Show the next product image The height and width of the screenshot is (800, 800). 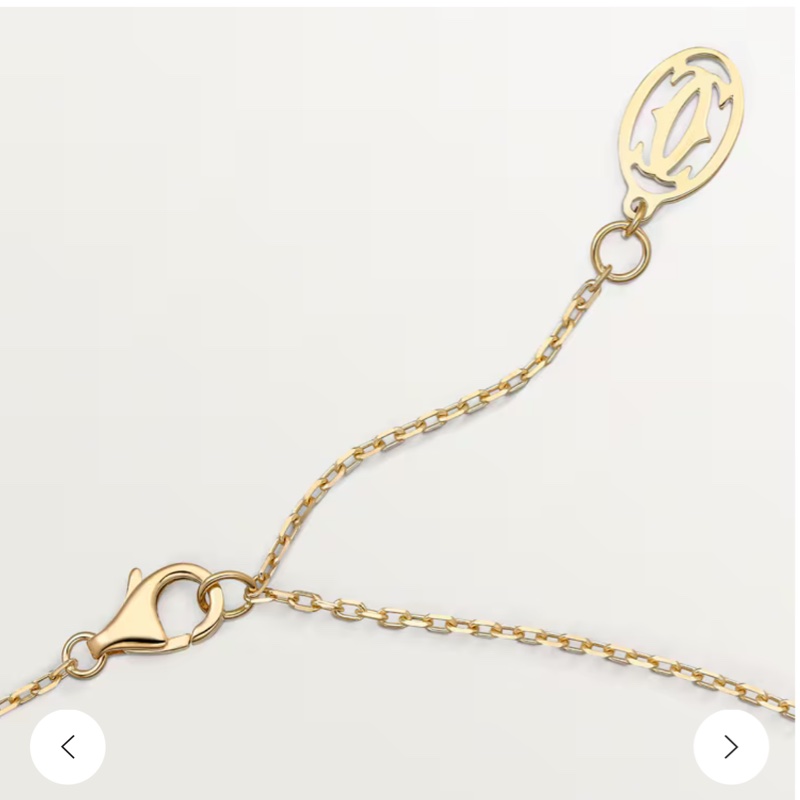point(731,746)
